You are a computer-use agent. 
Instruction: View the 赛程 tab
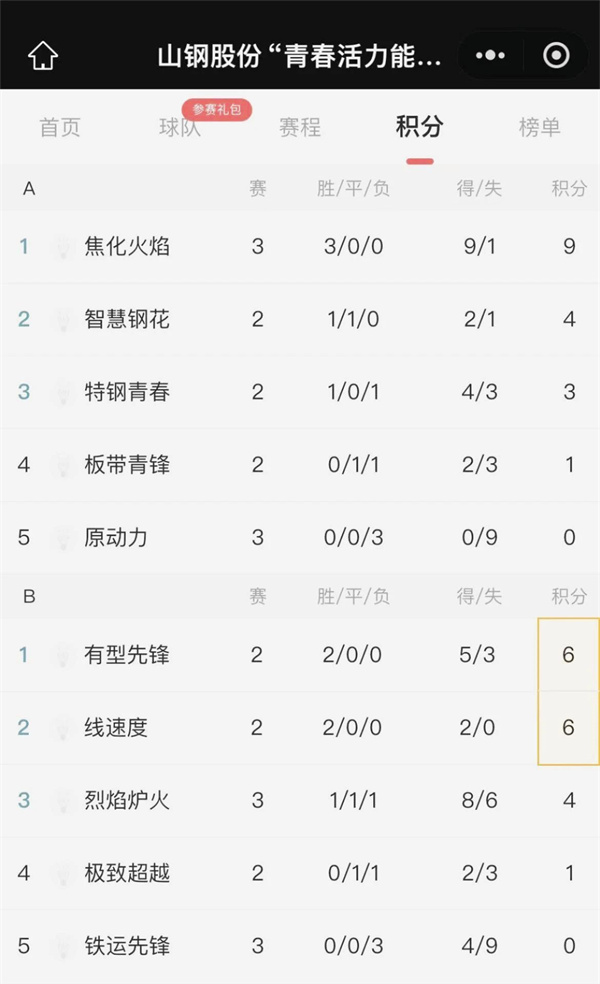coord(300,128)
